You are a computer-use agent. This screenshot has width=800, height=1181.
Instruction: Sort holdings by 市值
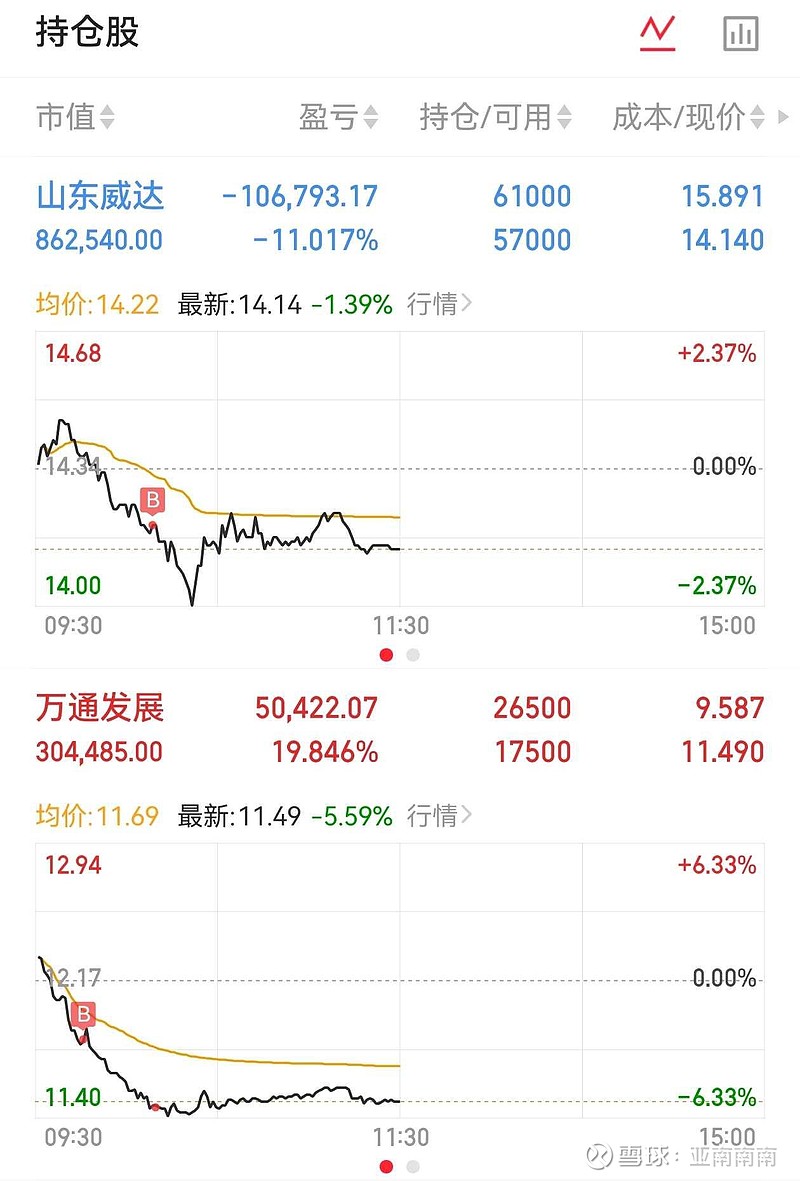[75, 118]
